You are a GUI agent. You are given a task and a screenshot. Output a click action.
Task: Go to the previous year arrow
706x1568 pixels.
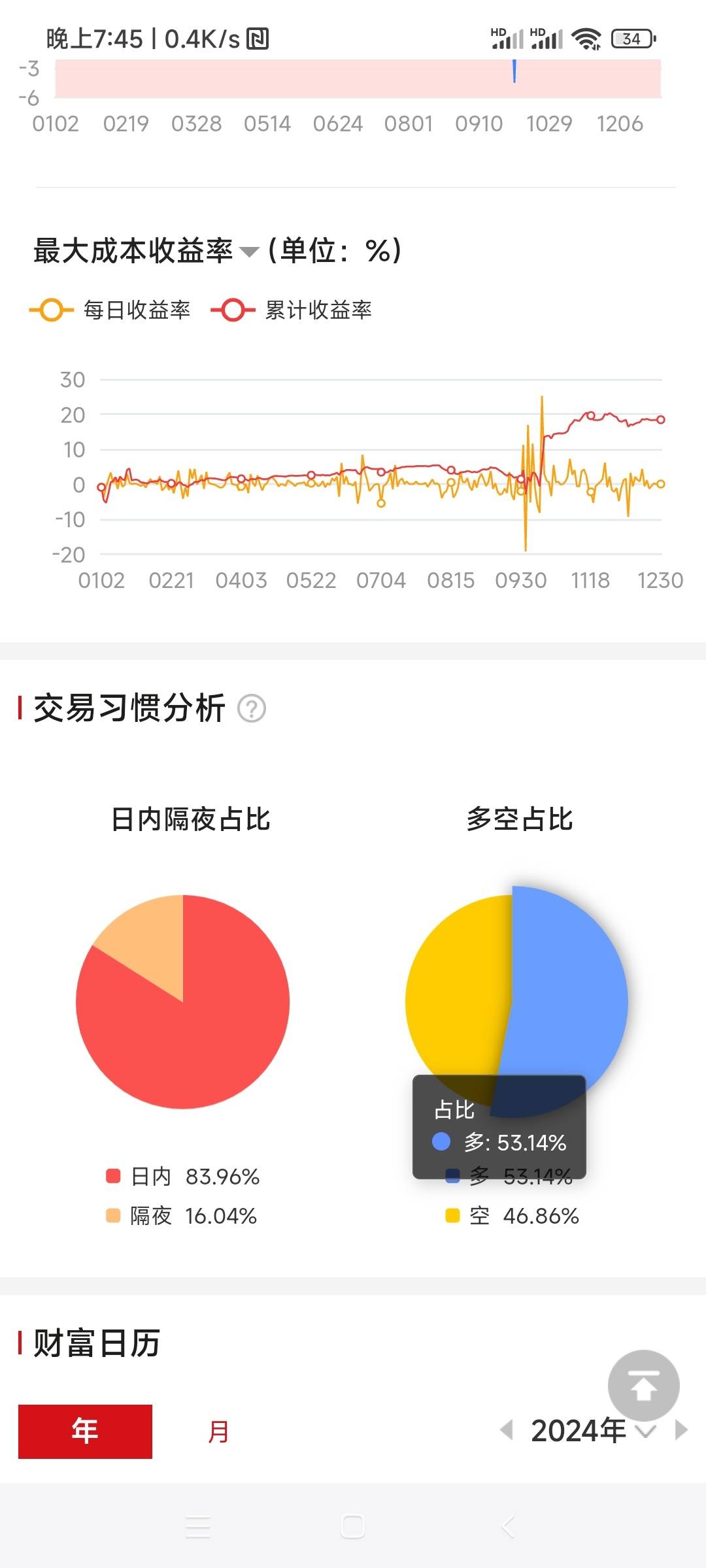507,1430
